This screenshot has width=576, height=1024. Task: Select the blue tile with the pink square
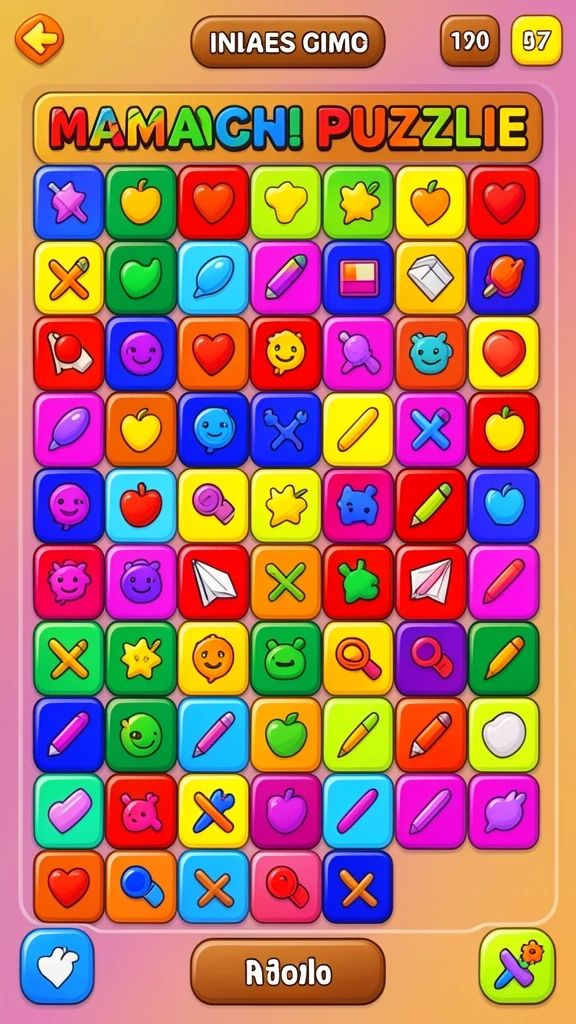tap(358, 278)
